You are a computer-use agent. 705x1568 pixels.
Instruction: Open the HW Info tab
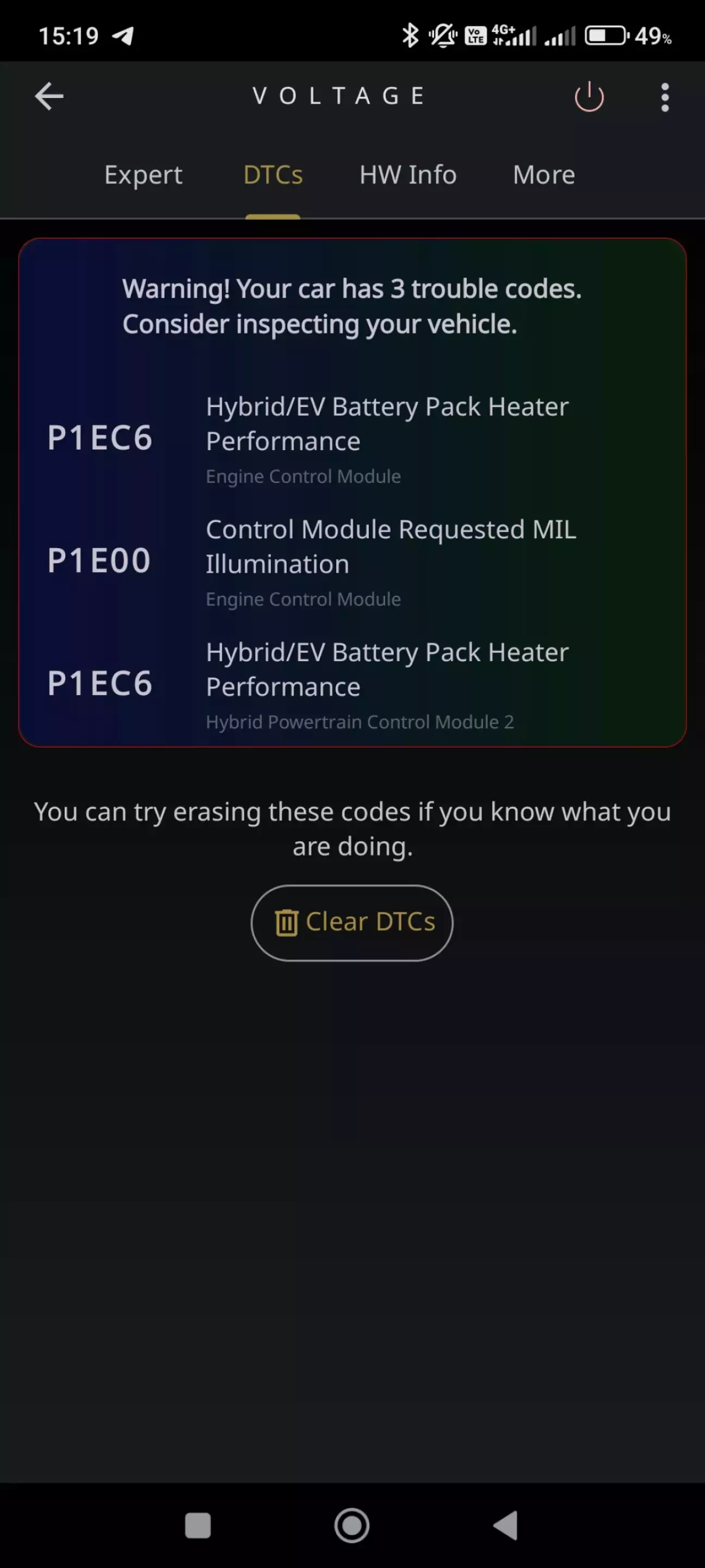click(407, 175)
